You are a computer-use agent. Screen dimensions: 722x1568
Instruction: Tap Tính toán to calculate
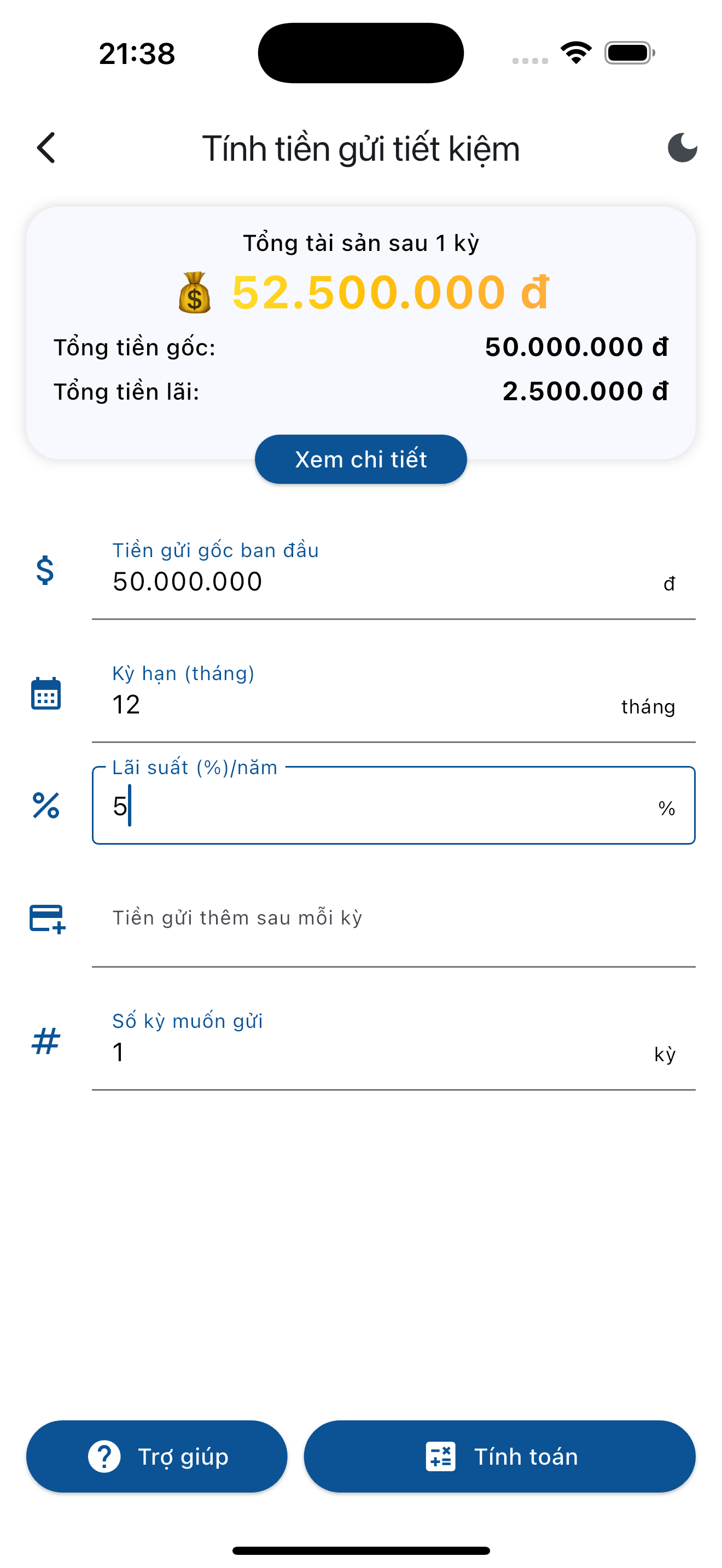(x=499, y=1456)
